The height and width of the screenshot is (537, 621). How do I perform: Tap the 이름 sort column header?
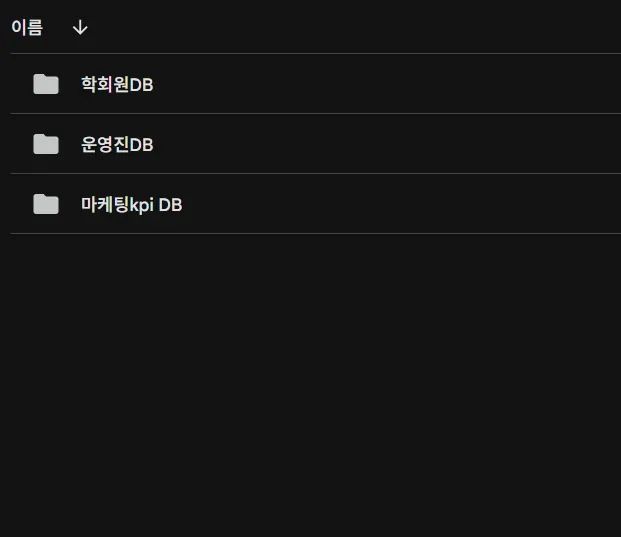[27, 28]
